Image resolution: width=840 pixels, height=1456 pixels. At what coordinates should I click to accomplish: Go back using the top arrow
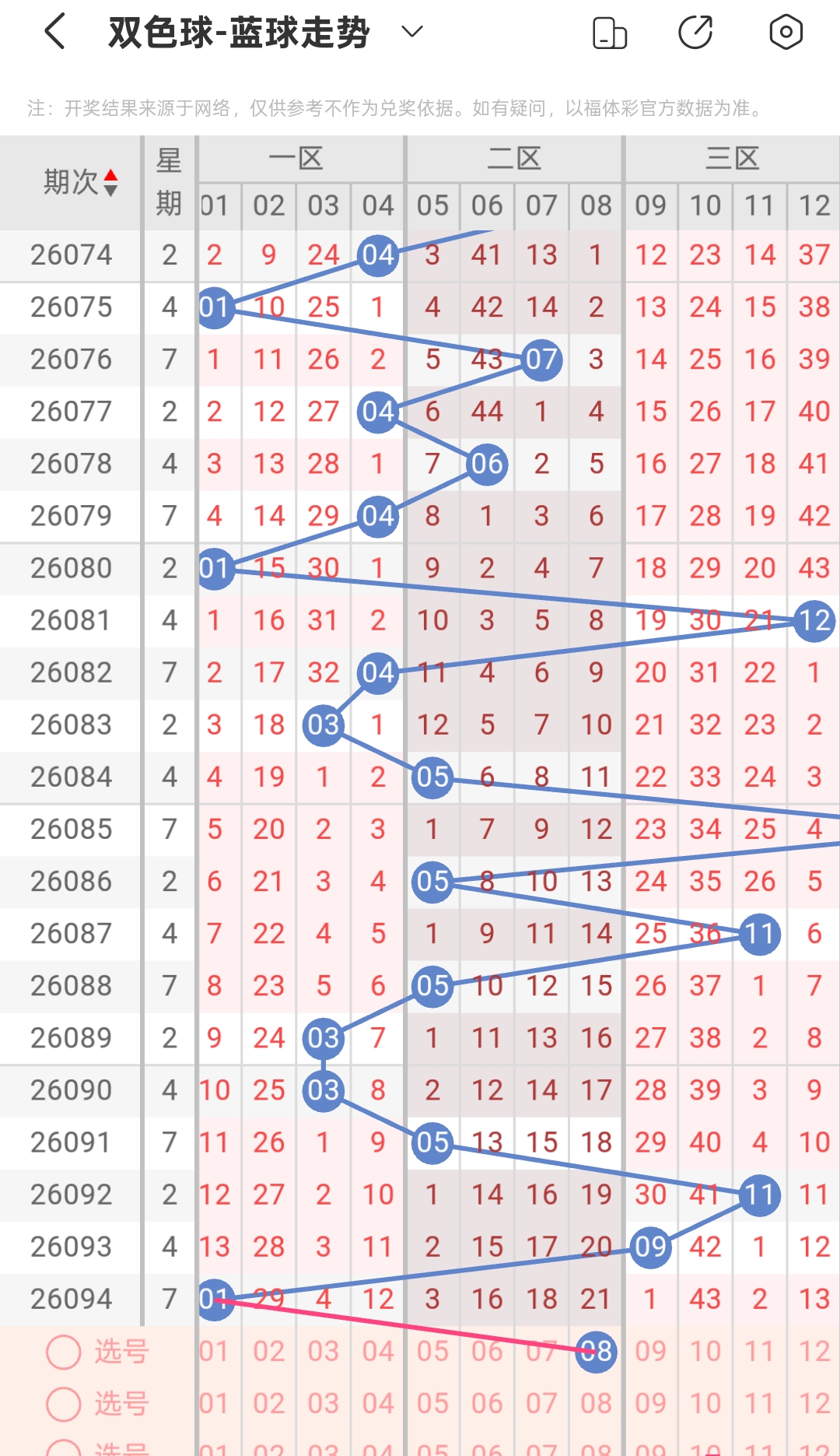[54, 32]
